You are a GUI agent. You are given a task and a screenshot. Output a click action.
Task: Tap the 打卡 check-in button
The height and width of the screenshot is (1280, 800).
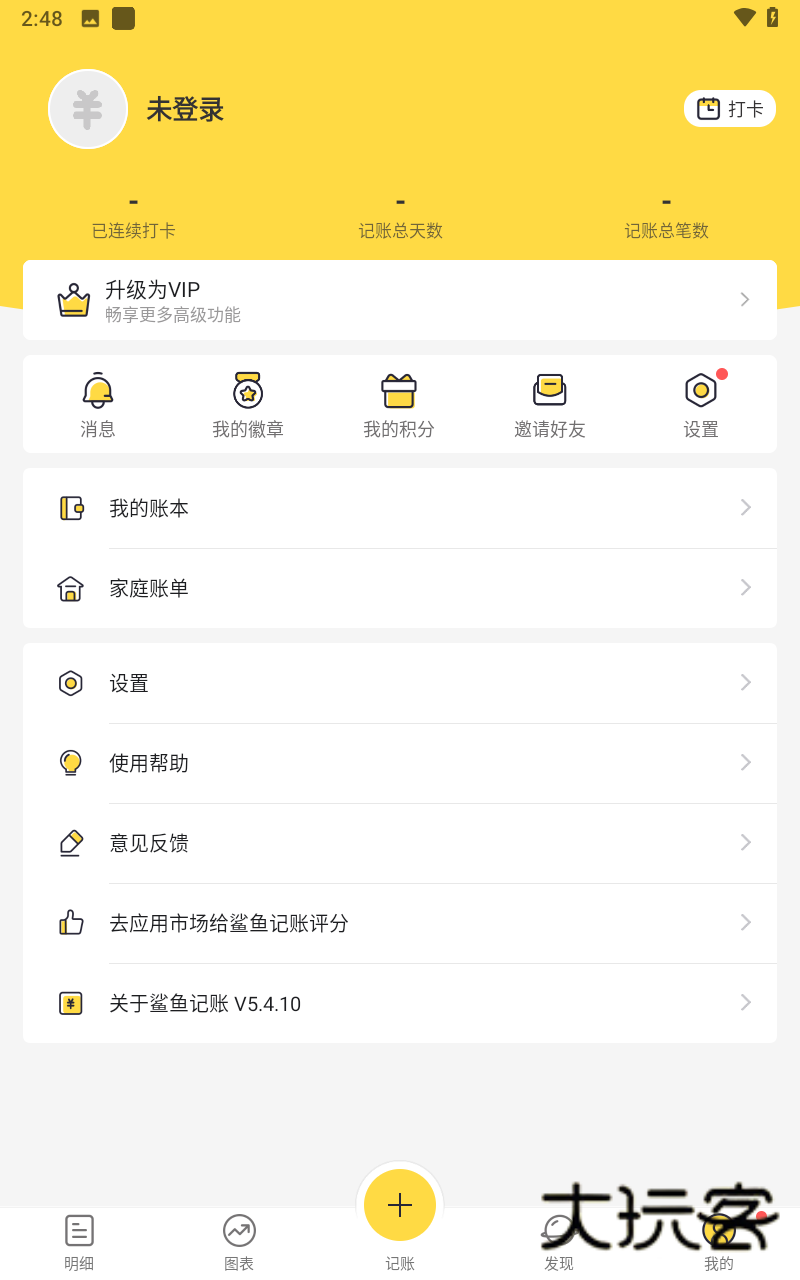tap(729, 108)
